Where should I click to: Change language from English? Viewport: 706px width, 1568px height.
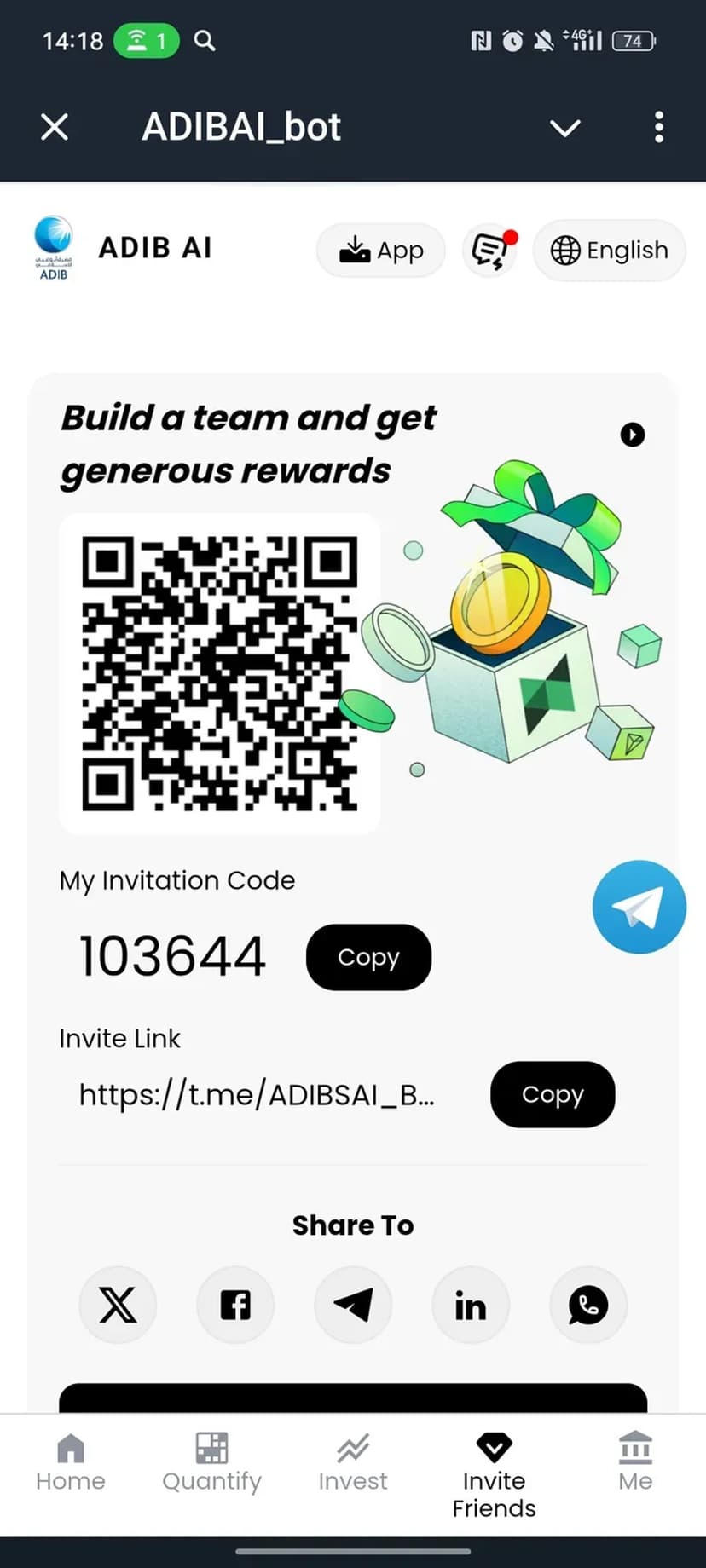(609, 251)
